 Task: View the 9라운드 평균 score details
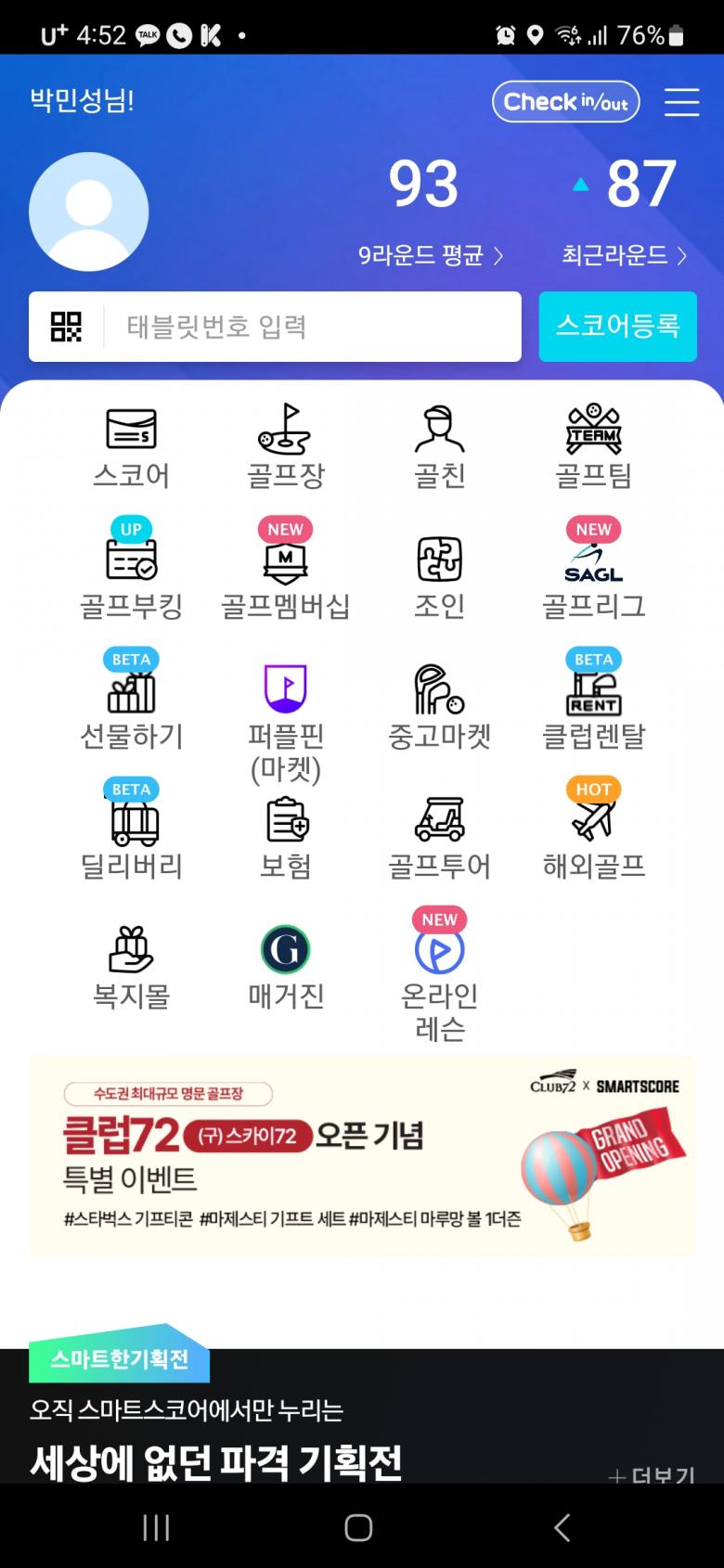tap(430, 255)
